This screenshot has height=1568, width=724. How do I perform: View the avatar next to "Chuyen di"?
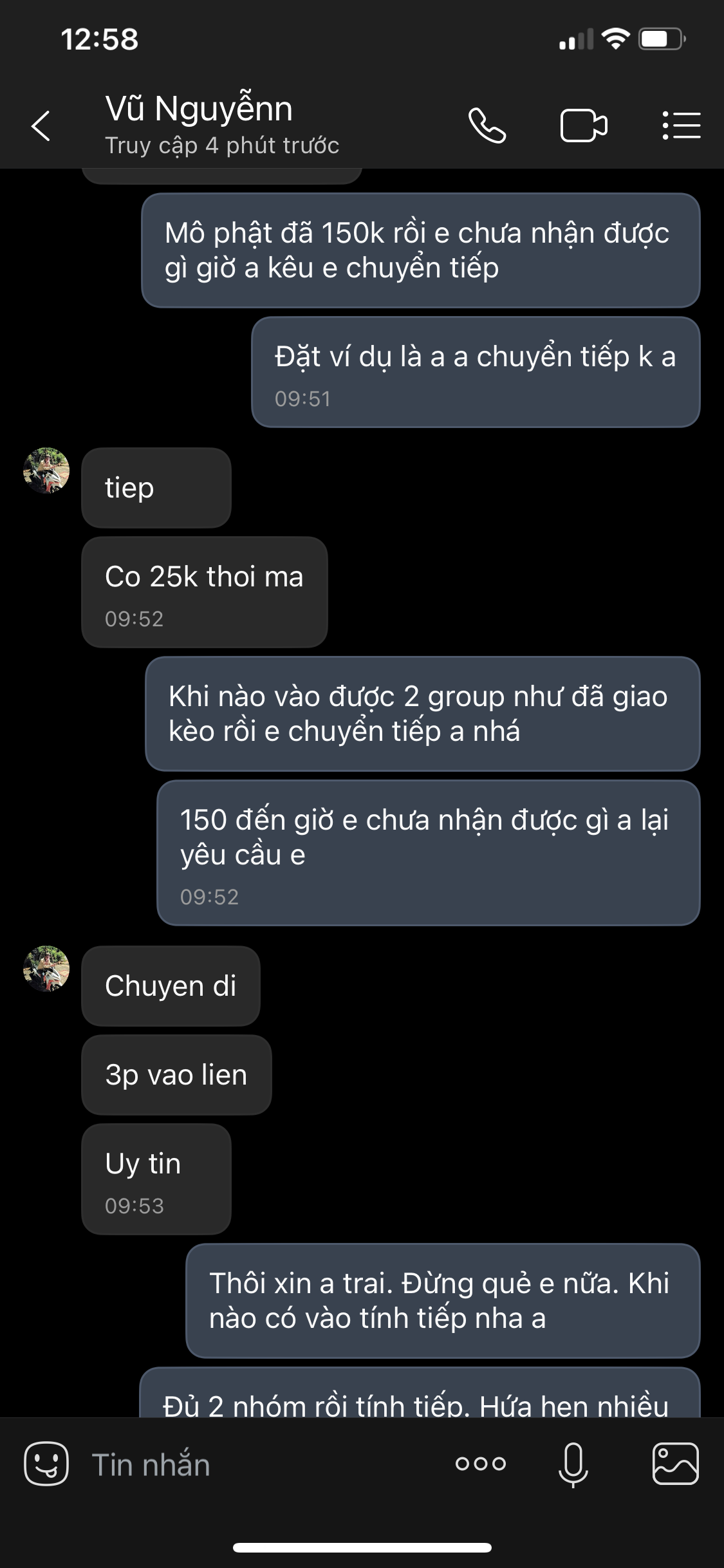tap(46, 969)
